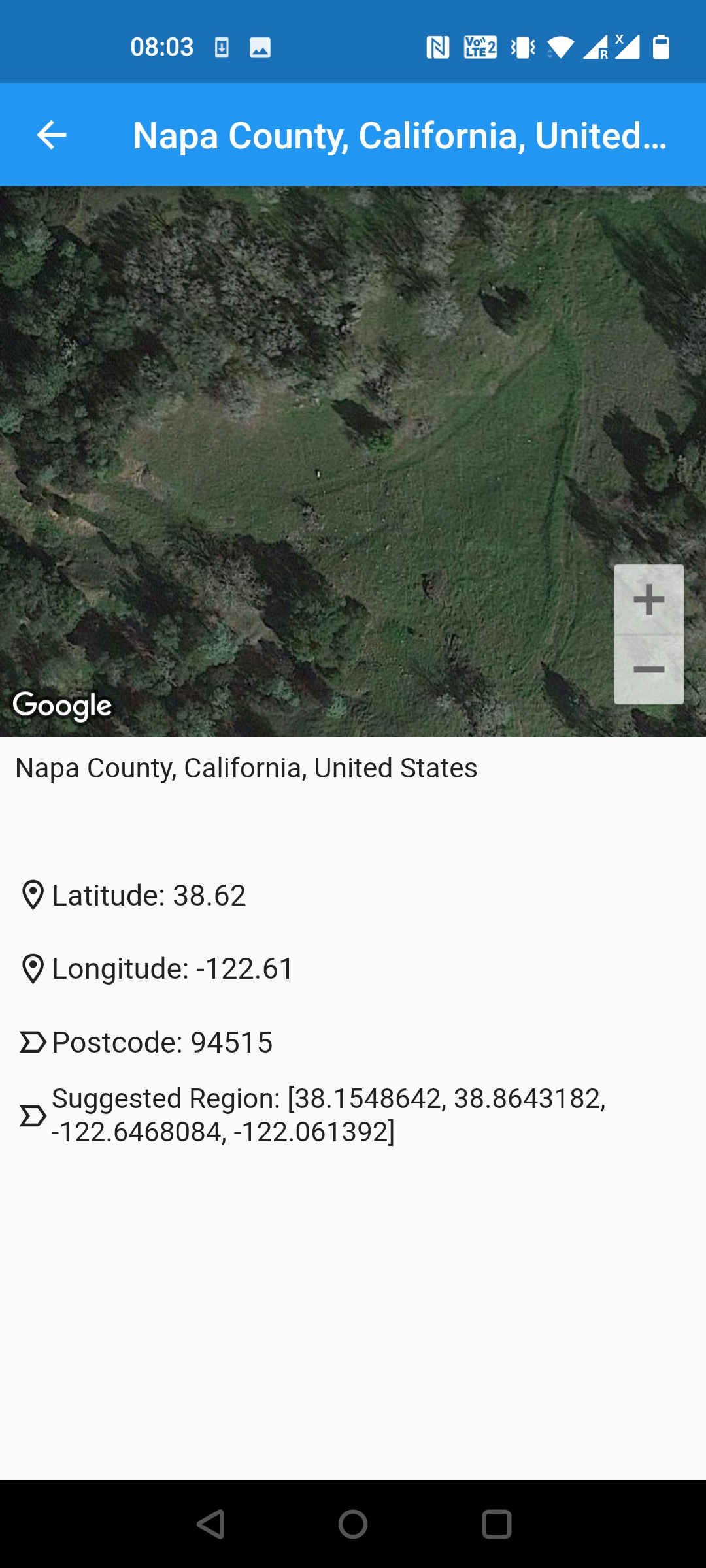Zoom in on the satellite map
This screenshot has height=1568, width=706.
tap(648, 600)
